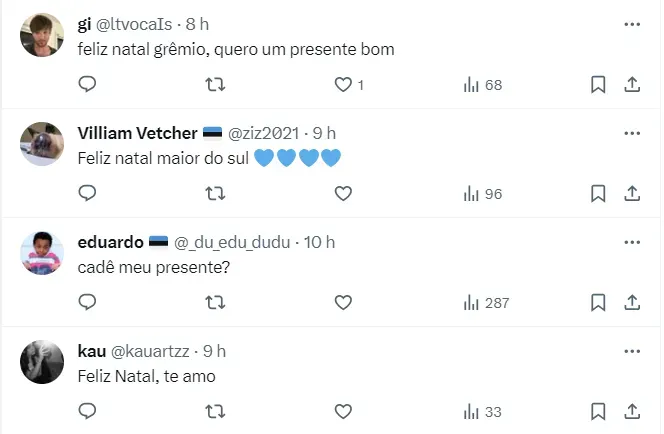
Task: Reply to kau's tweet
Action: pos(87,411)
